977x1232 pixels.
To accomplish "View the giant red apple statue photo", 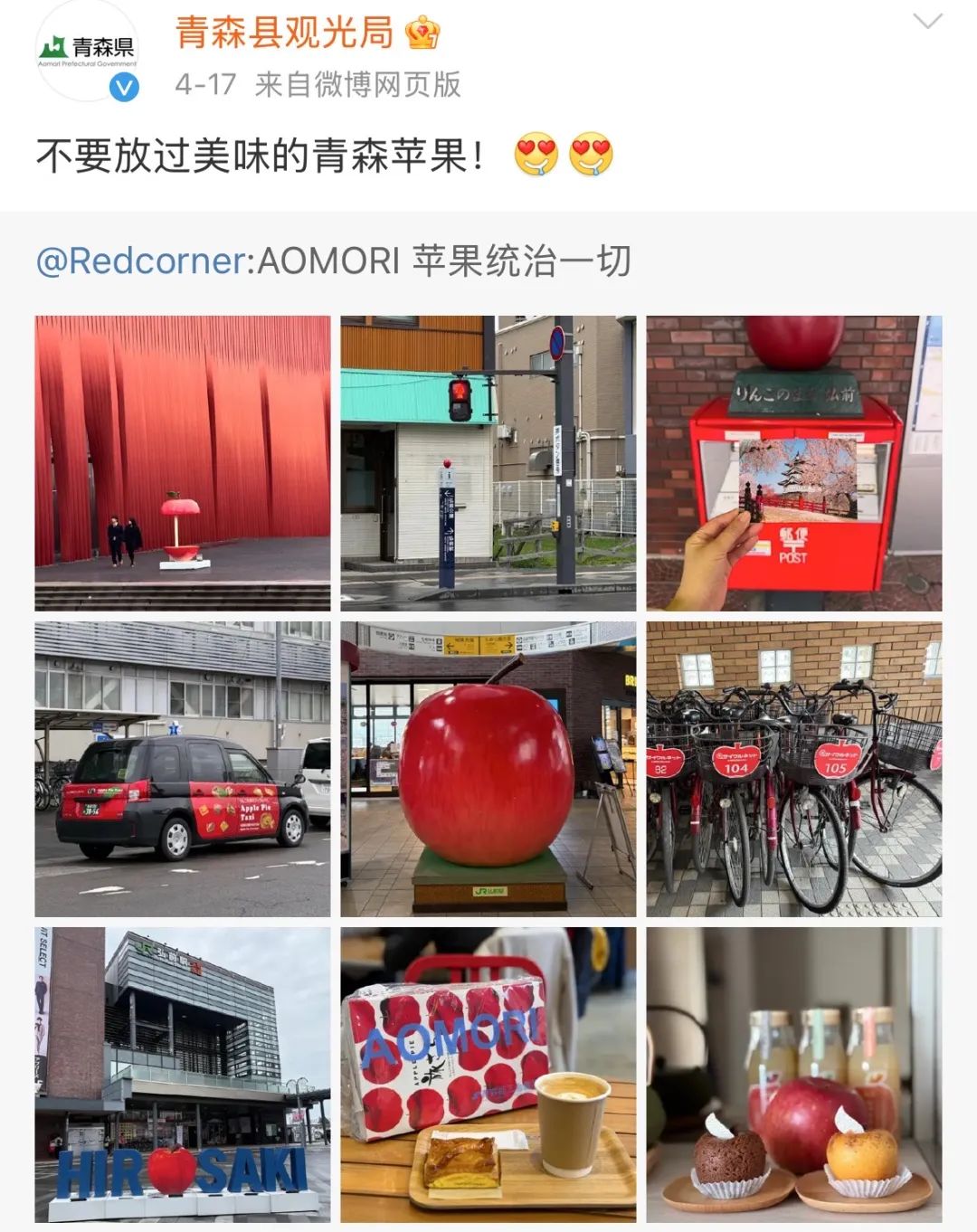I will [488, 769].
